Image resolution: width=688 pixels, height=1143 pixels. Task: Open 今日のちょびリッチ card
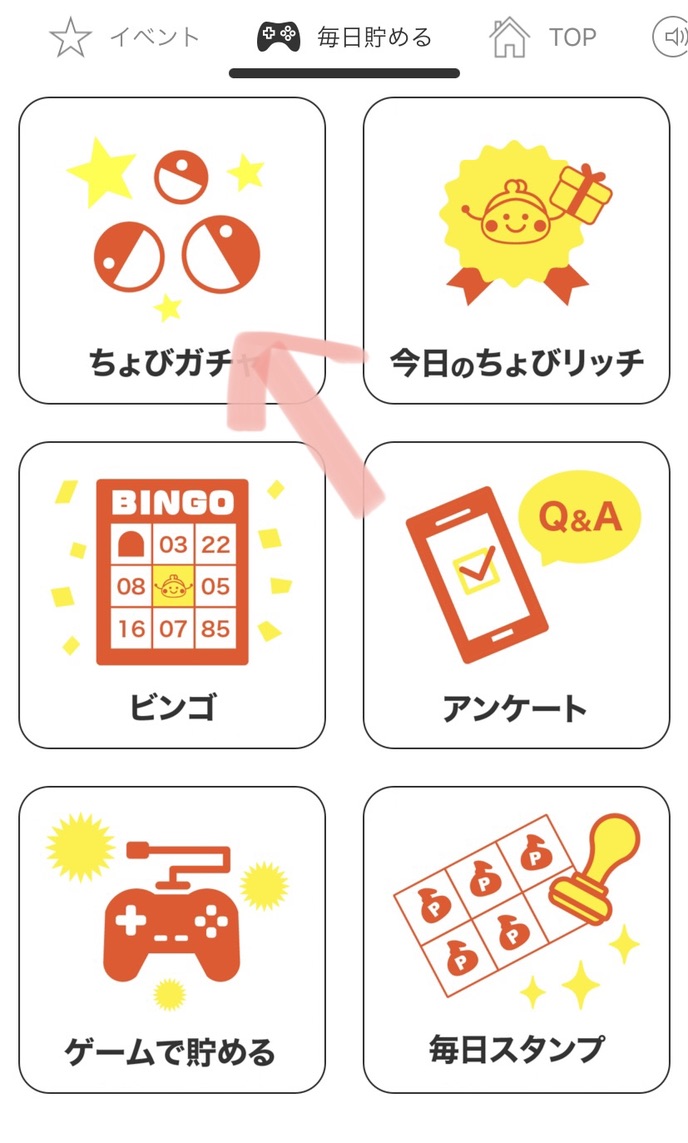pos(516,250)
